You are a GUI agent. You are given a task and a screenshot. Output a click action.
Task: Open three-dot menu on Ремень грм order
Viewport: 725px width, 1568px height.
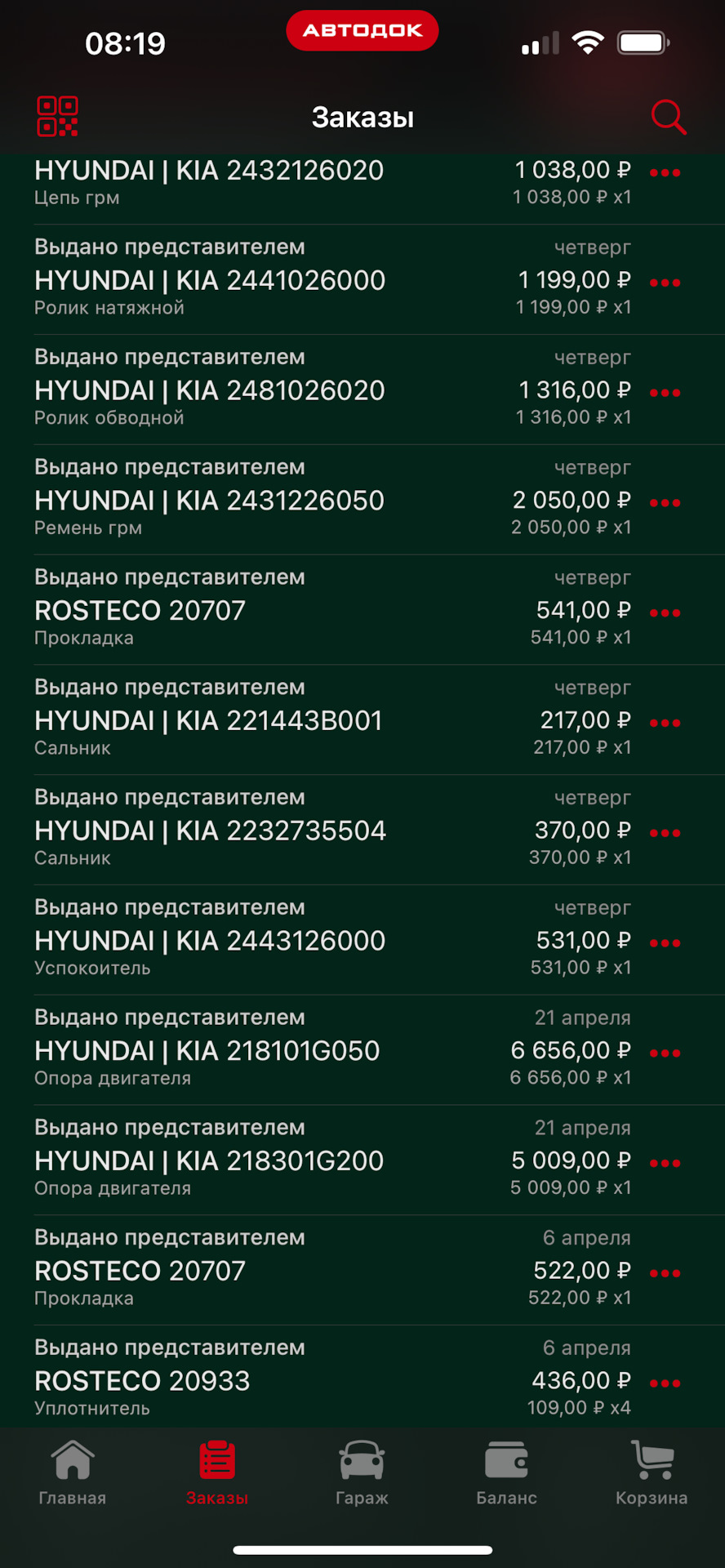pos(665,502)
